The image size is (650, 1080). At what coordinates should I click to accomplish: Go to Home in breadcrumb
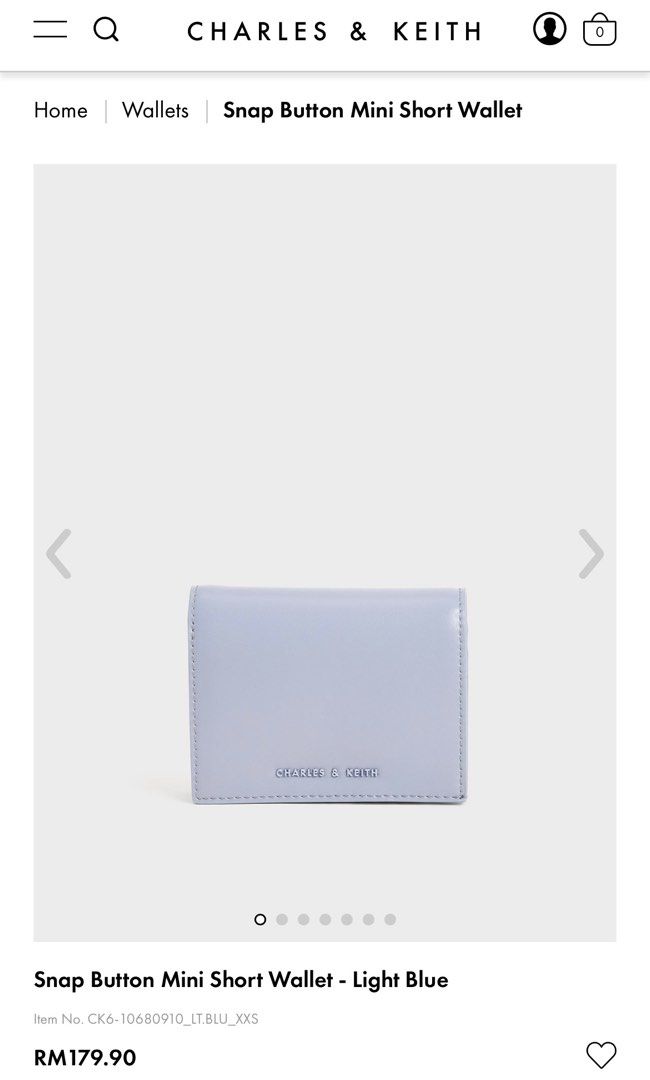point(61,110)
